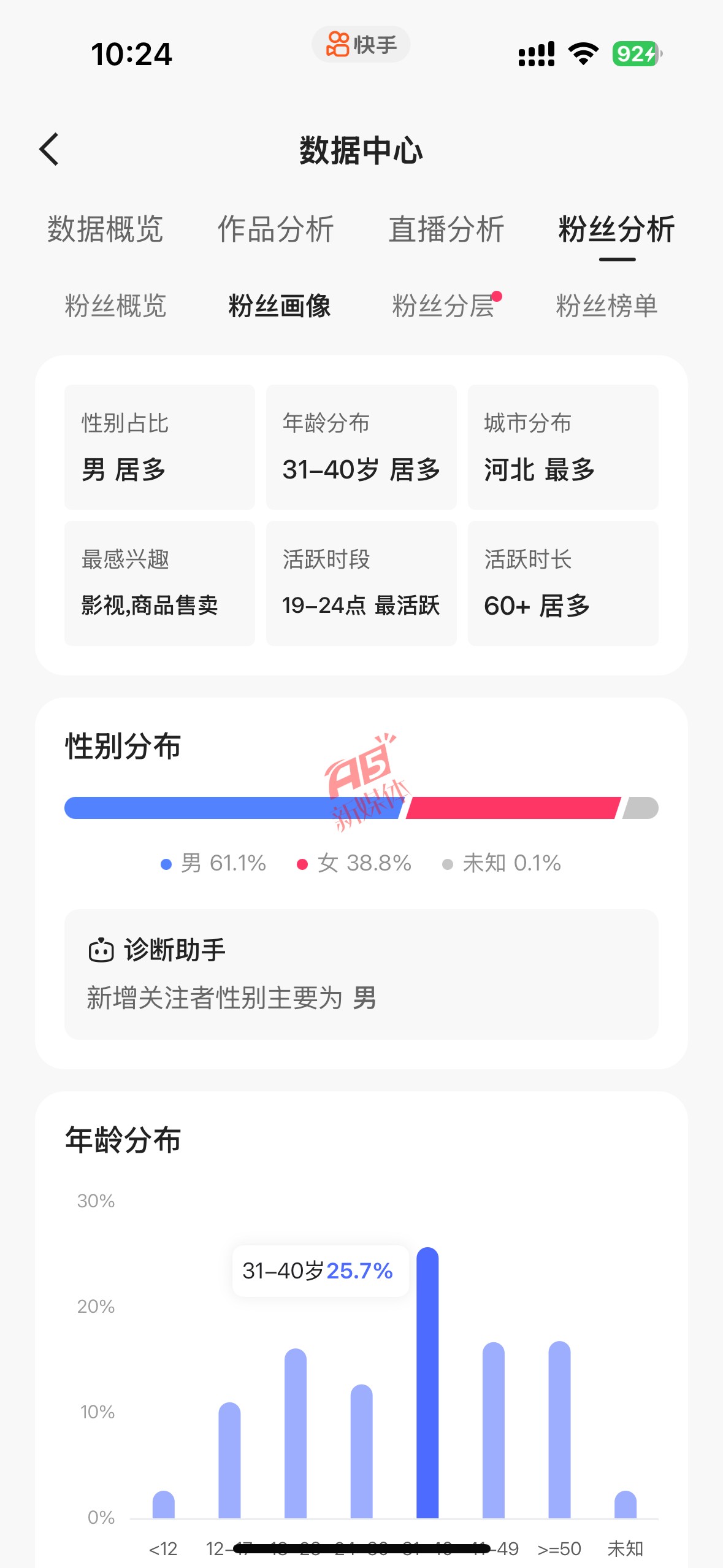
Task: View the 粉丝榜单 sub-tab
Action: pyautogui.click(x=607, y=306)
